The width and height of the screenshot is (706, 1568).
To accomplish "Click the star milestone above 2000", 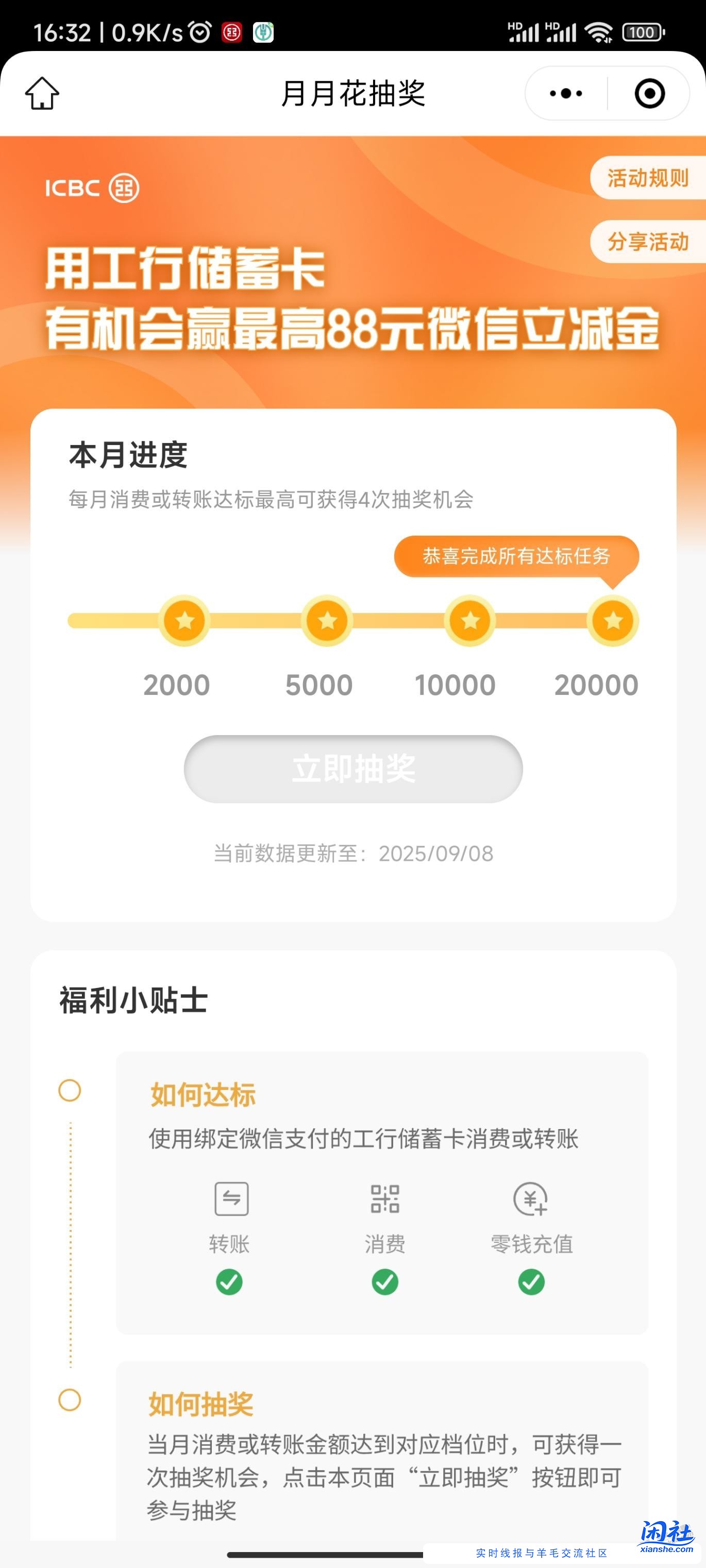I will click(x=183, y=620).
